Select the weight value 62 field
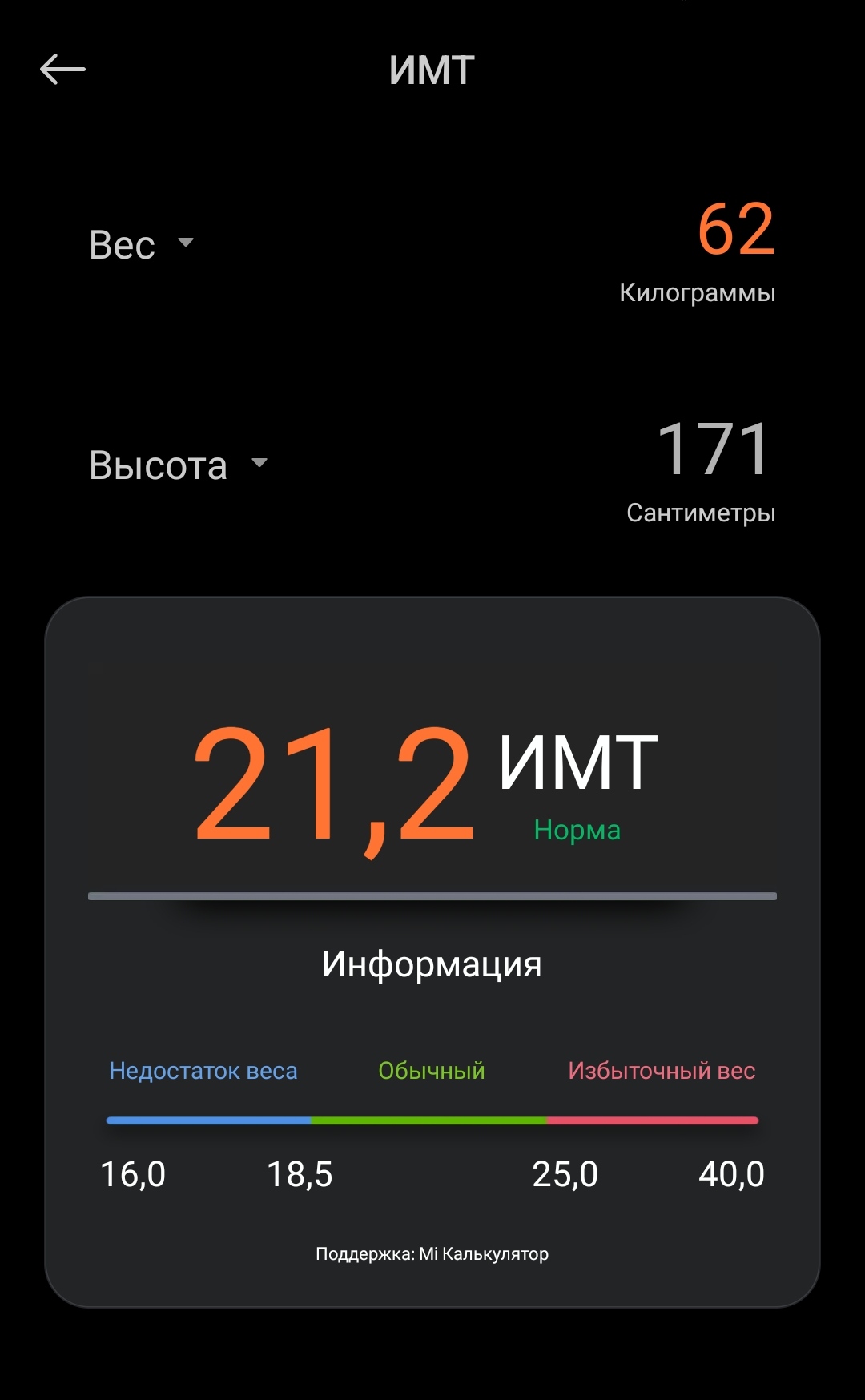The image size is (865, 1400). pyautogui.click(x=735, y=230)
